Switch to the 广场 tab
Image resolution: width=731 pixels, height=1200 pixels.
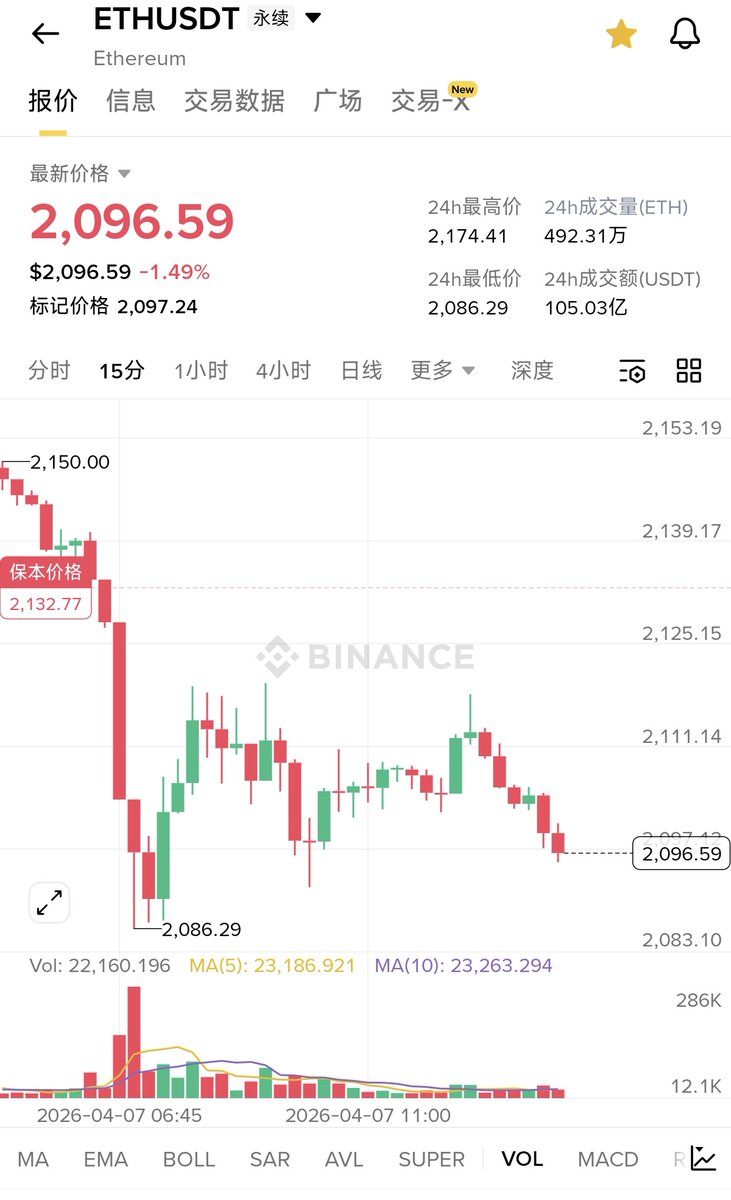338,100
